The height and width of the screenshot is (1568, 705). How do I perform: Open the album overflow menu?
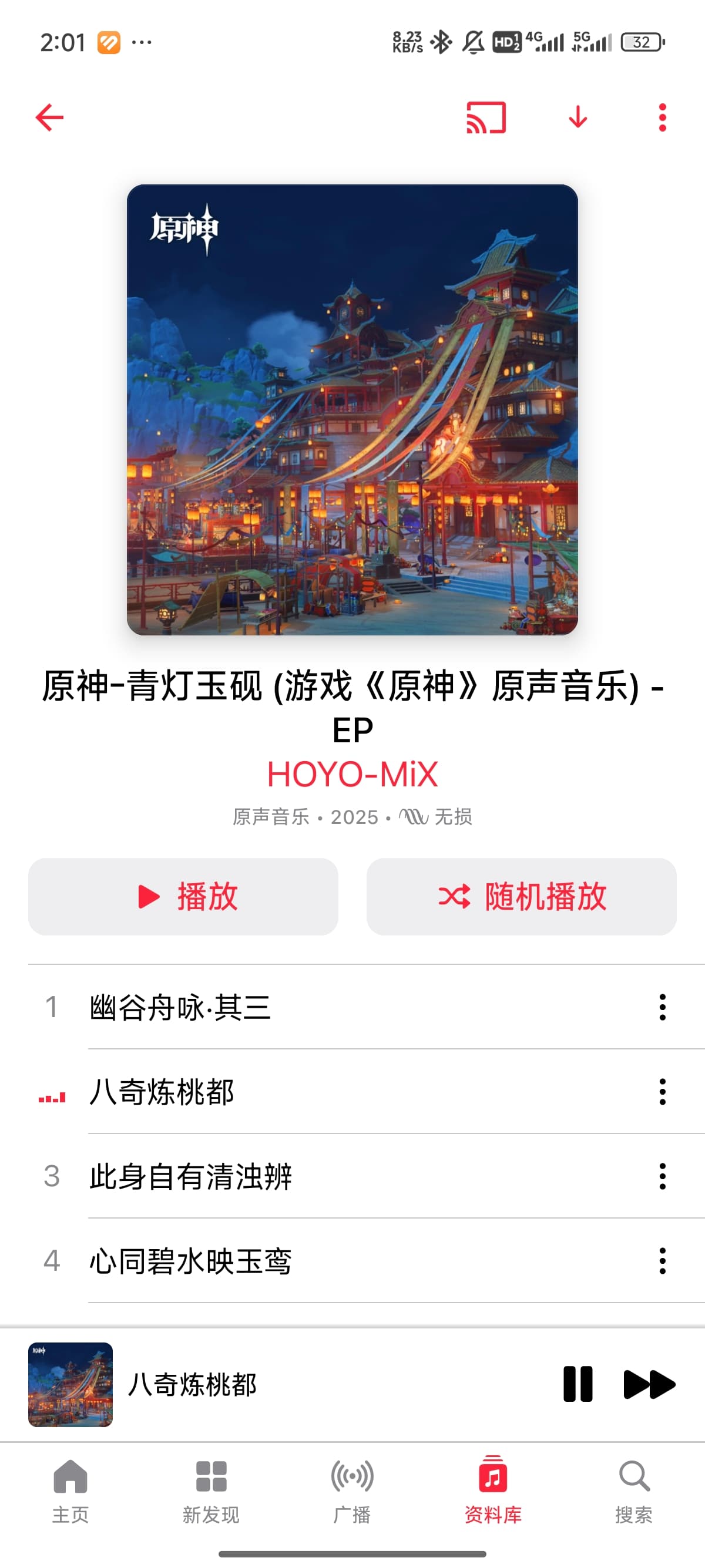pyautogui.click(x=662, y=117)
